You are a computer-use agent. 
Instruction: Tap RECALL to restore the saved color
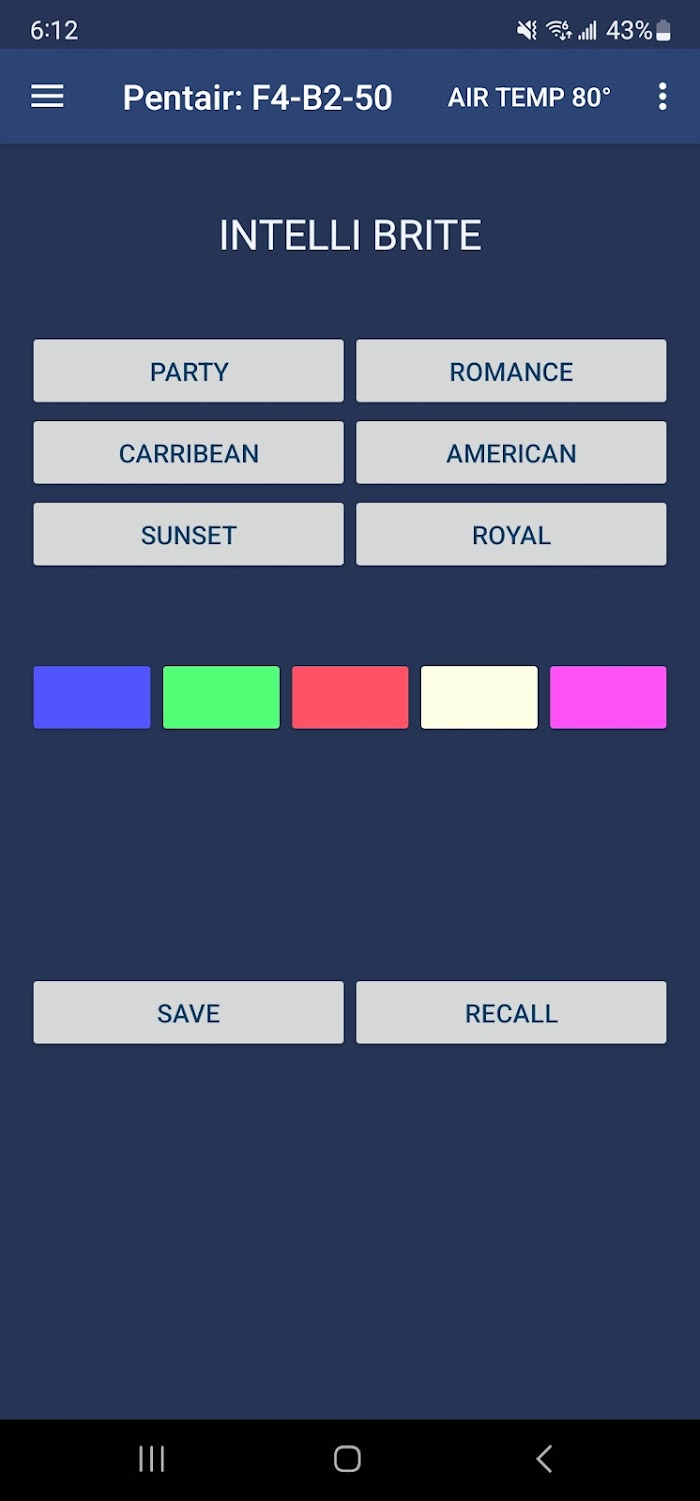coord(511,1013)
